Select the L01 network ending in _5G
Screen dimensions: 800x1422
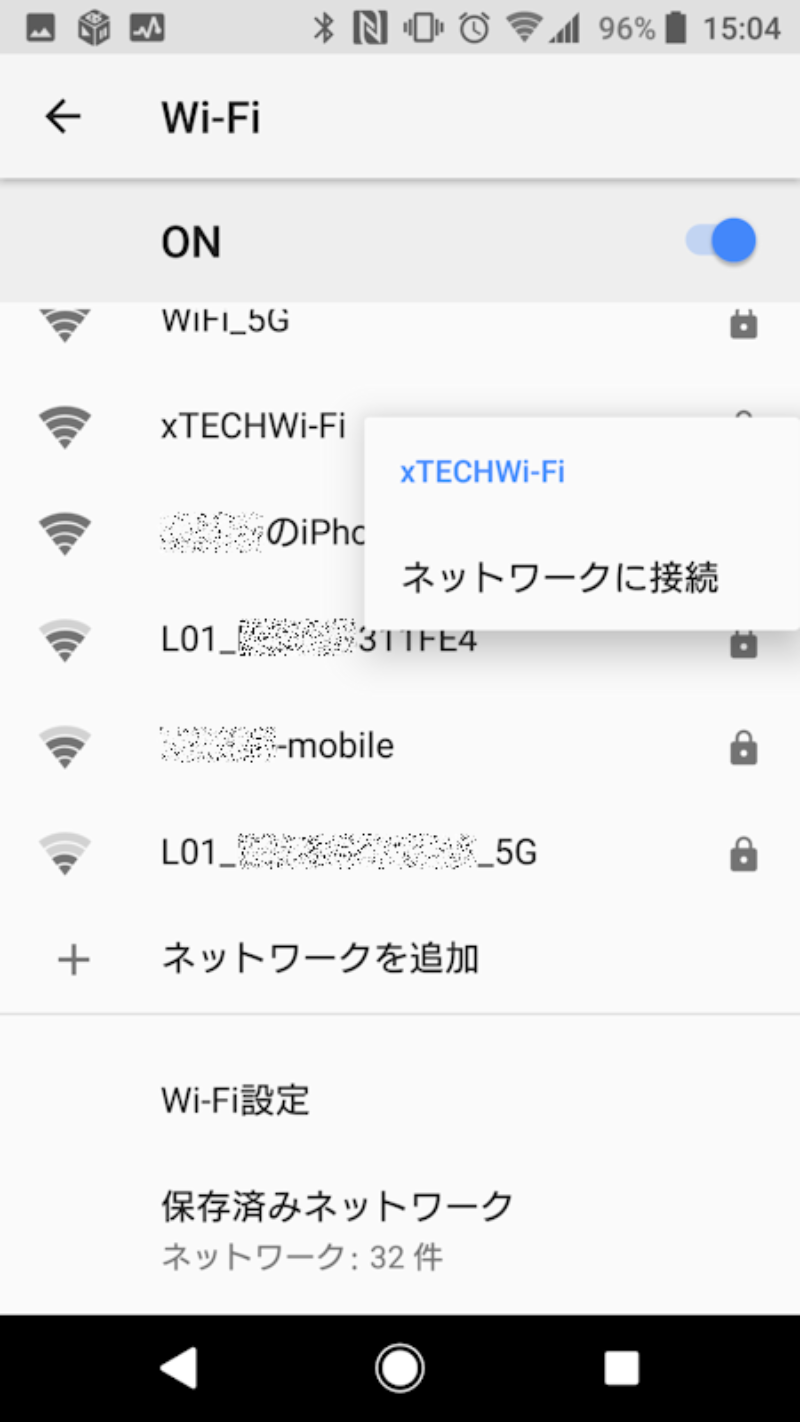pos(349,853)
